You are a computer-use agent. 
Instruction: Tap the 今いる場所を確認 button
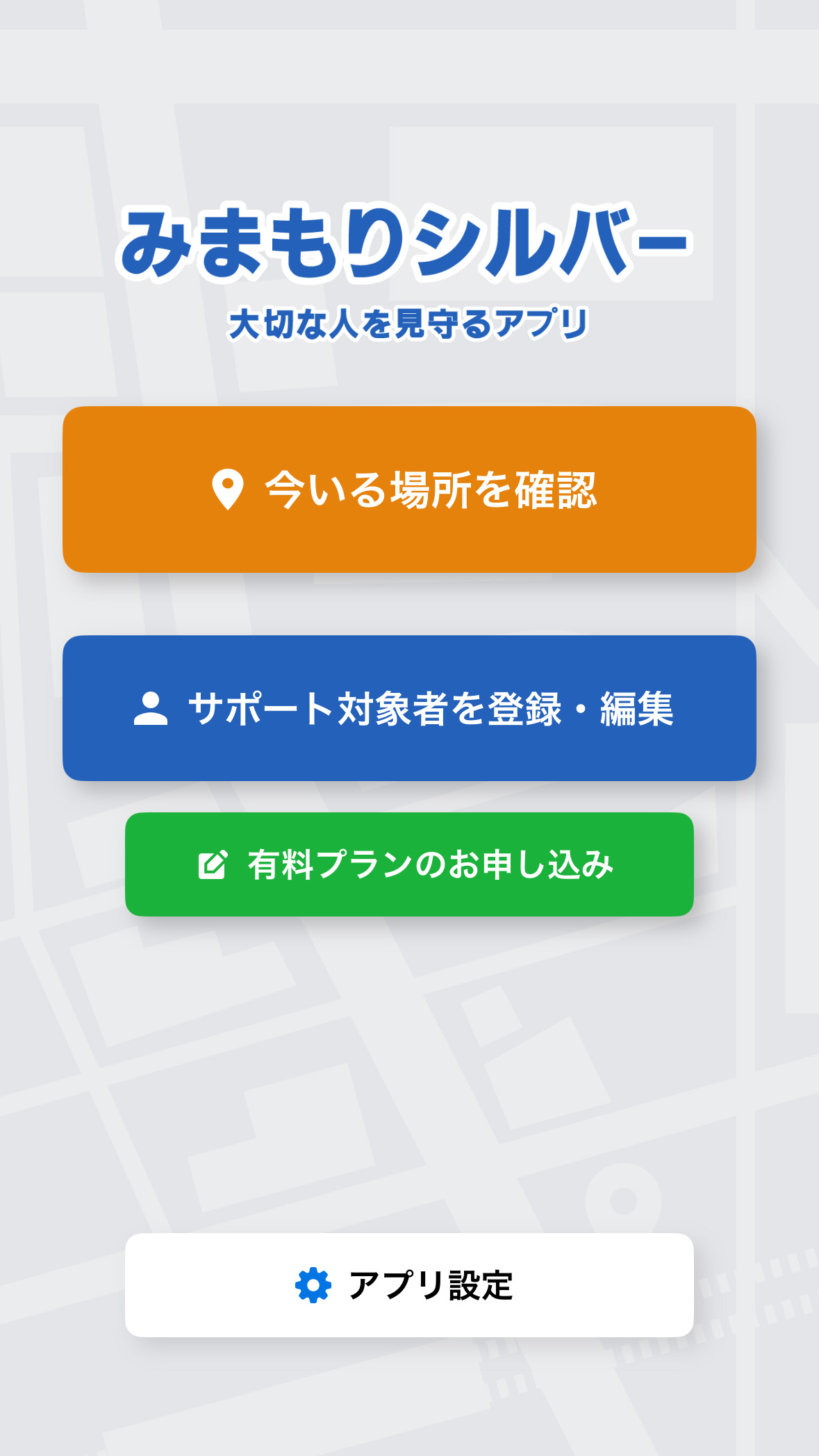coord(409,489)
